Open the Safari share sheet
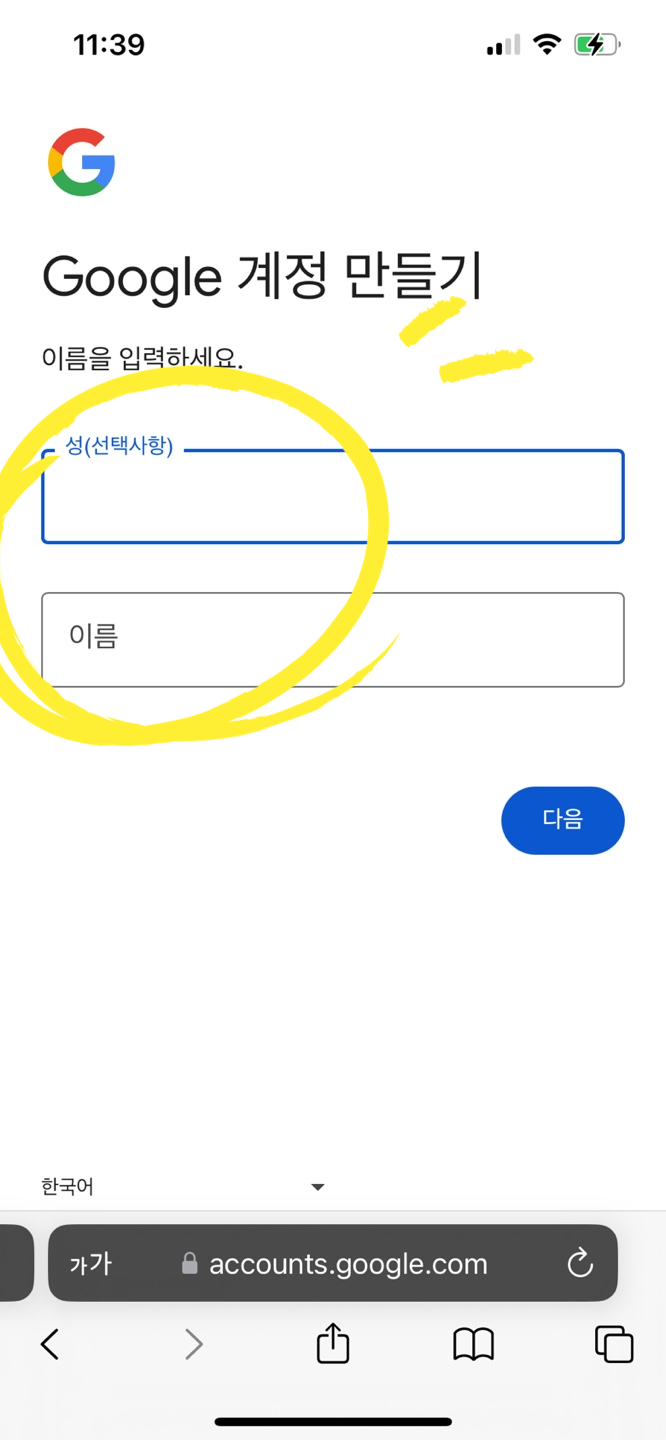 tap(333, 1343)
